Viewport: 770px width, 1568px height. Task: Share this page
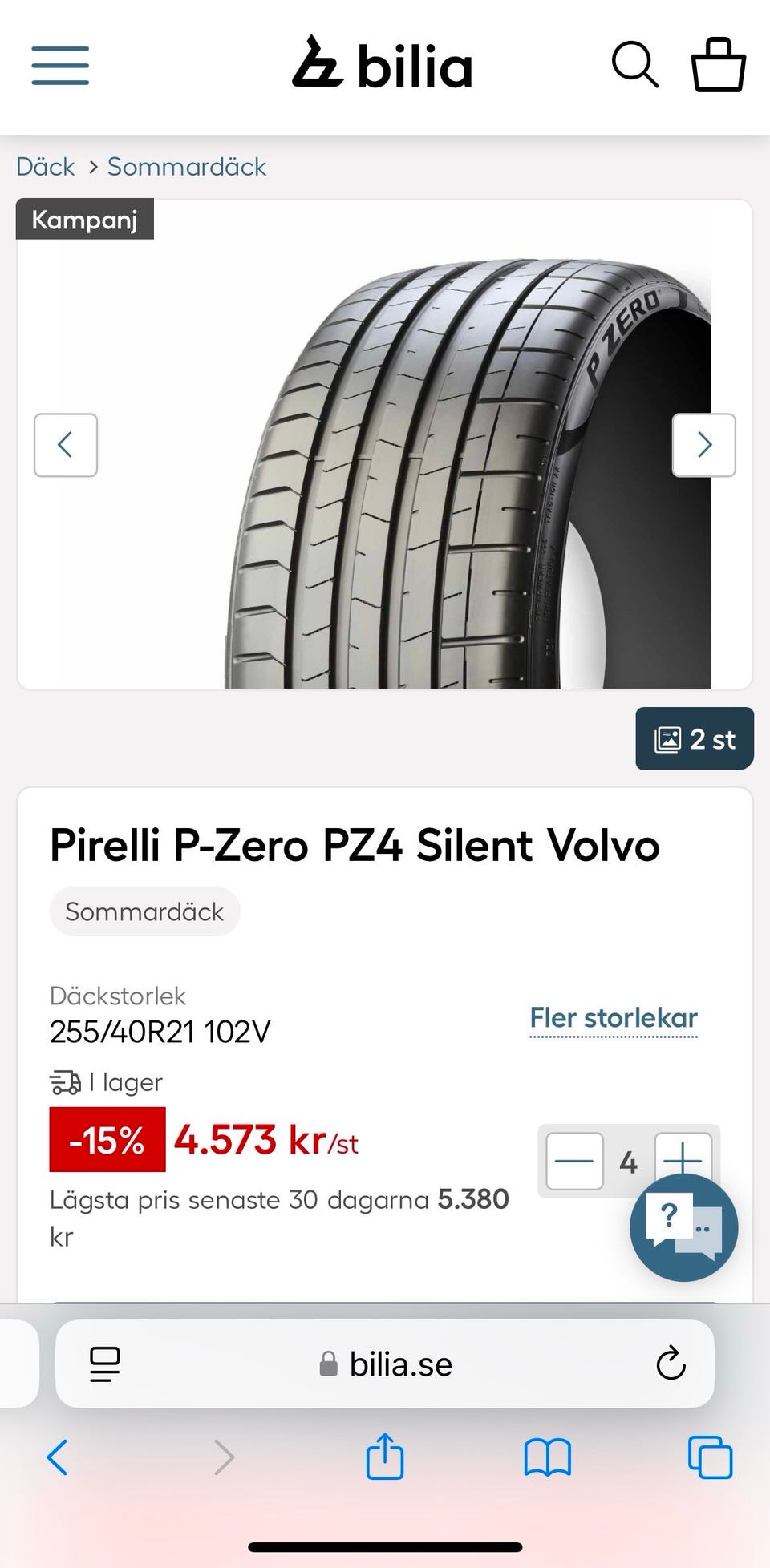[x=385, y=1456]
